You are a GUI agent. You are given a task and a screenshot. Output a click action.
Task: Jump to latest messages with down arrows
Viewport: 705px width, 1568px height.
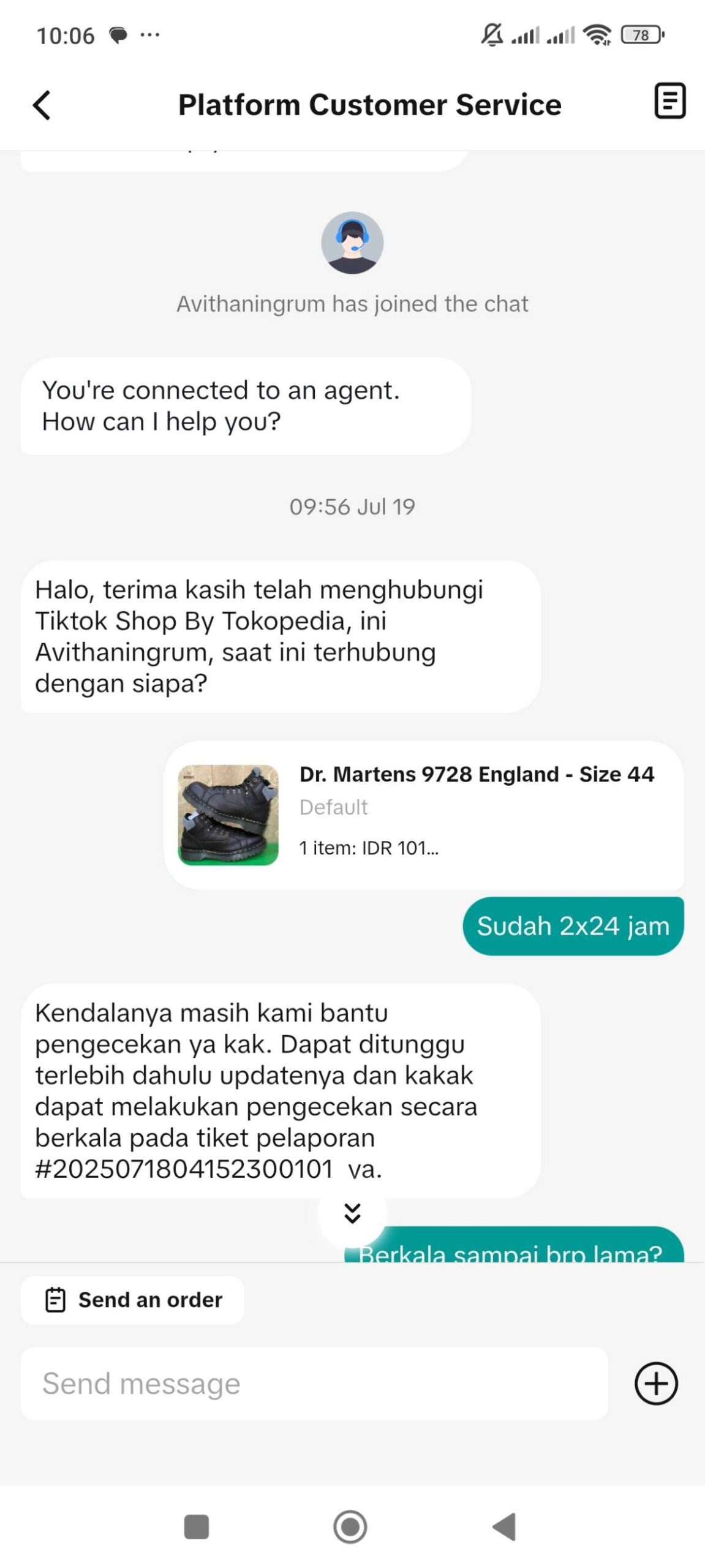(x=352, y=1213)
